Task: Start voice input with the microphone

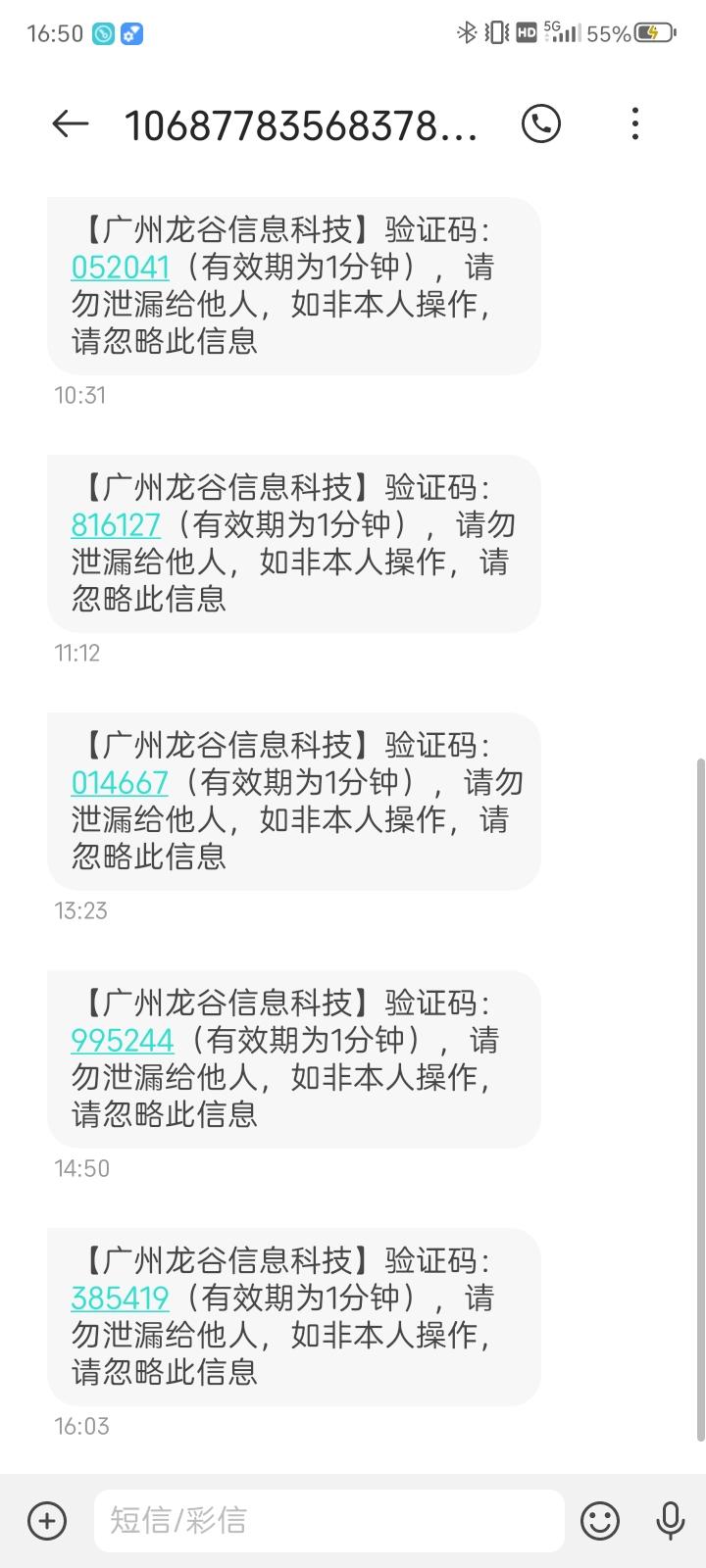Action: point(671,1521)
